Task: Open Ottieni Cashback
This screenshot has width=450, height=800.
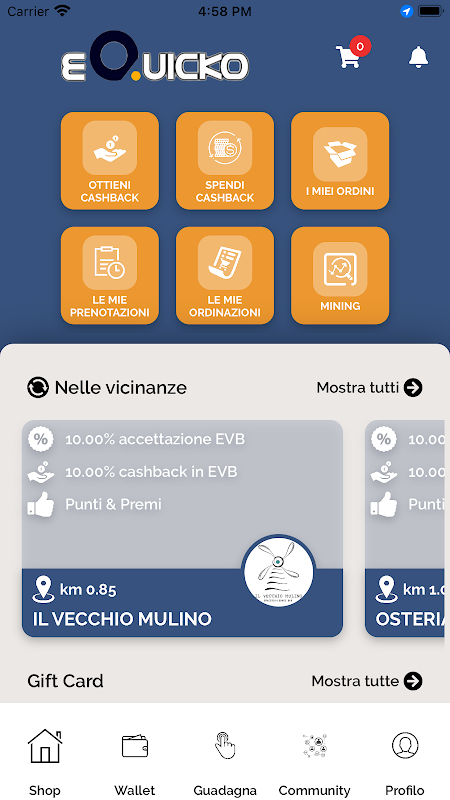Action: (x=110, y=161)
